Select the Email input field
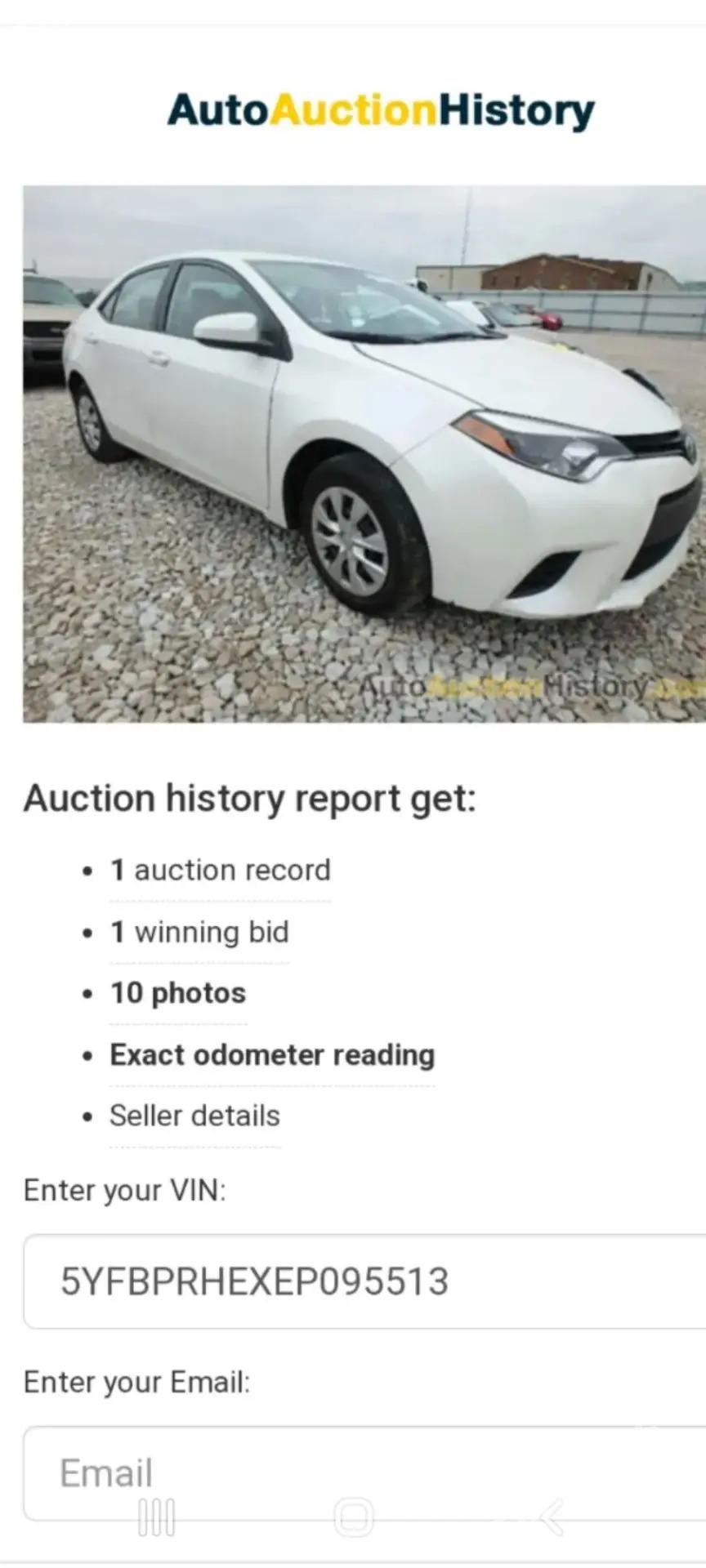 click(x=353, y=1472)
